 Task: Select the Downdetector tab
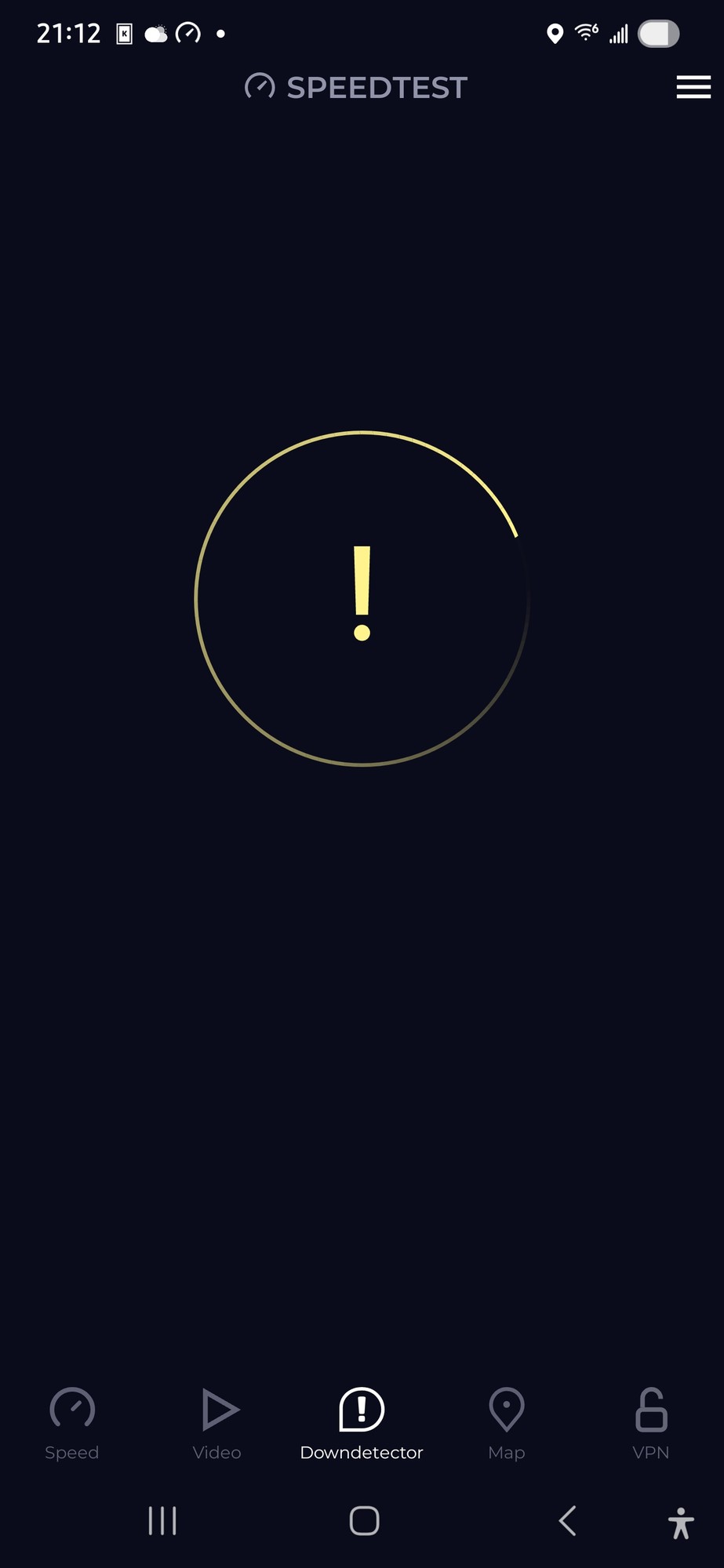pos(362,1423)
